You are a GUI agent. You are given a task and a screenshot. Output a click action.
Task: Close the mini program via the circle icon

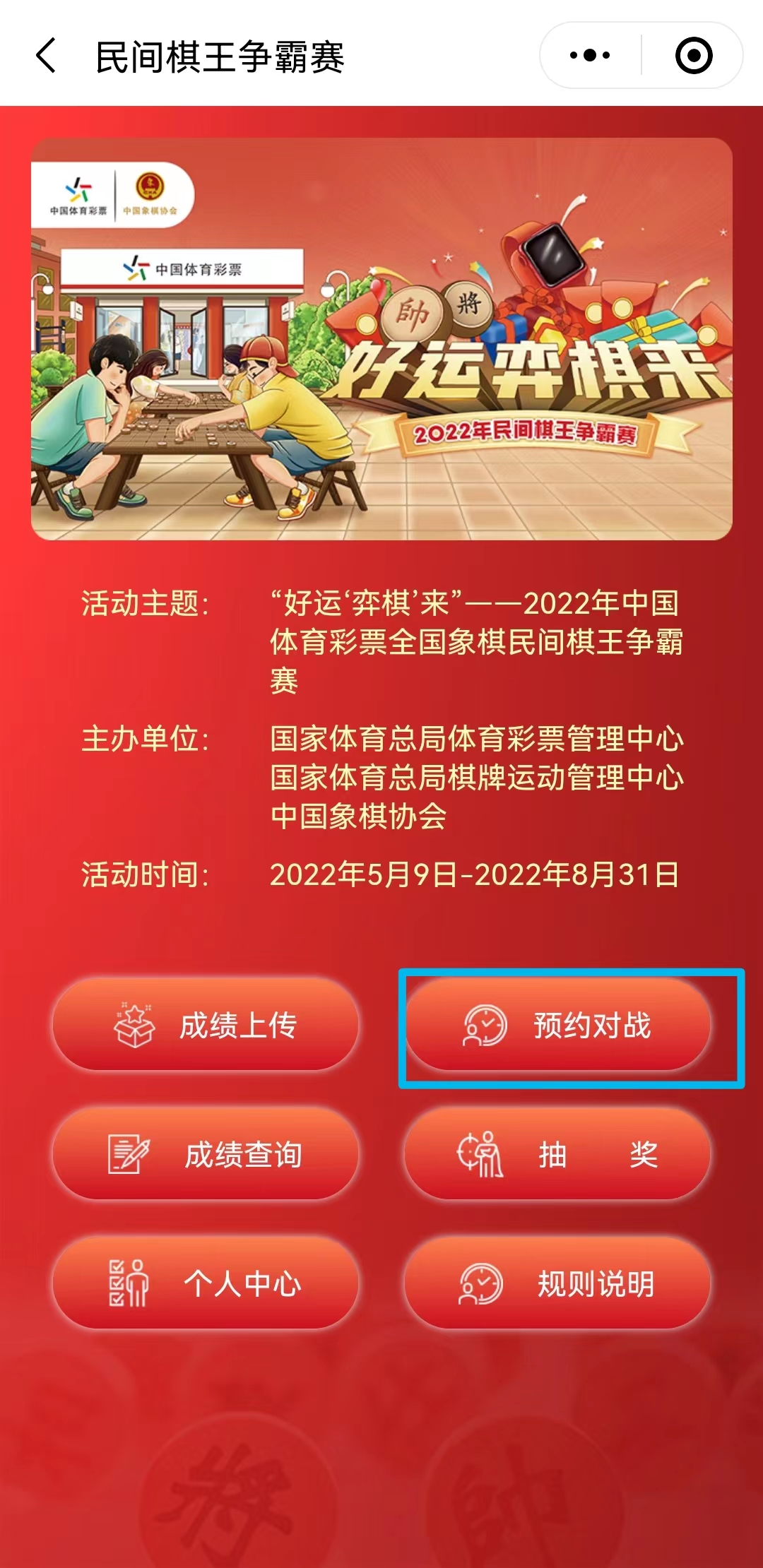tap(693, 55)
